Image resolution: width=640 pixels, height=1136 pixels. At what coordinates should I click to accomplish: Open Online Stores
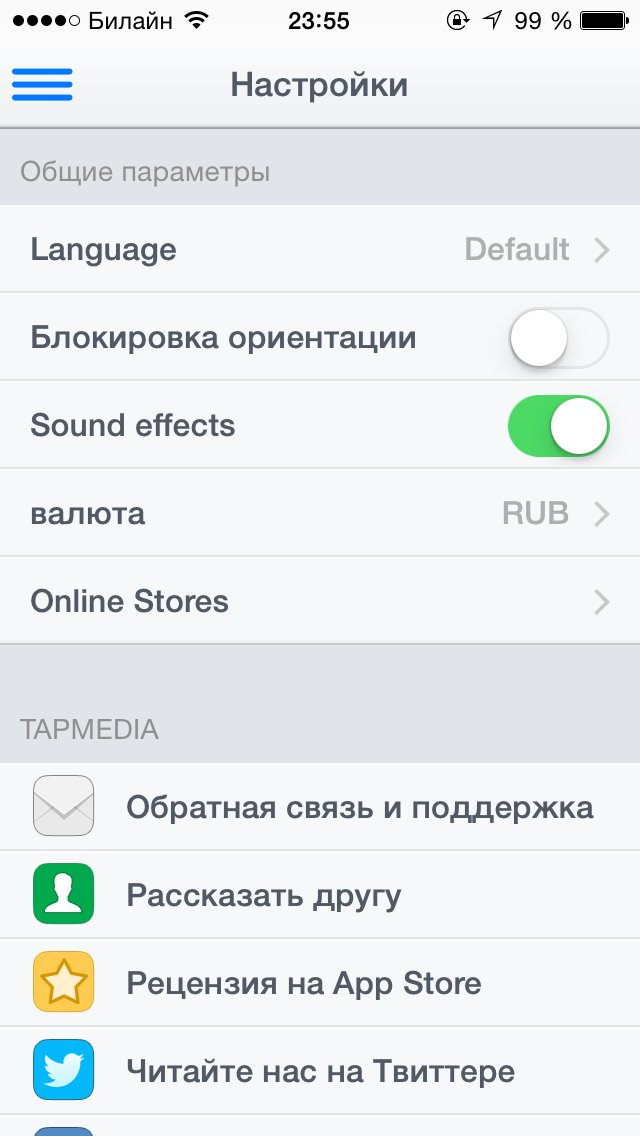320,601
